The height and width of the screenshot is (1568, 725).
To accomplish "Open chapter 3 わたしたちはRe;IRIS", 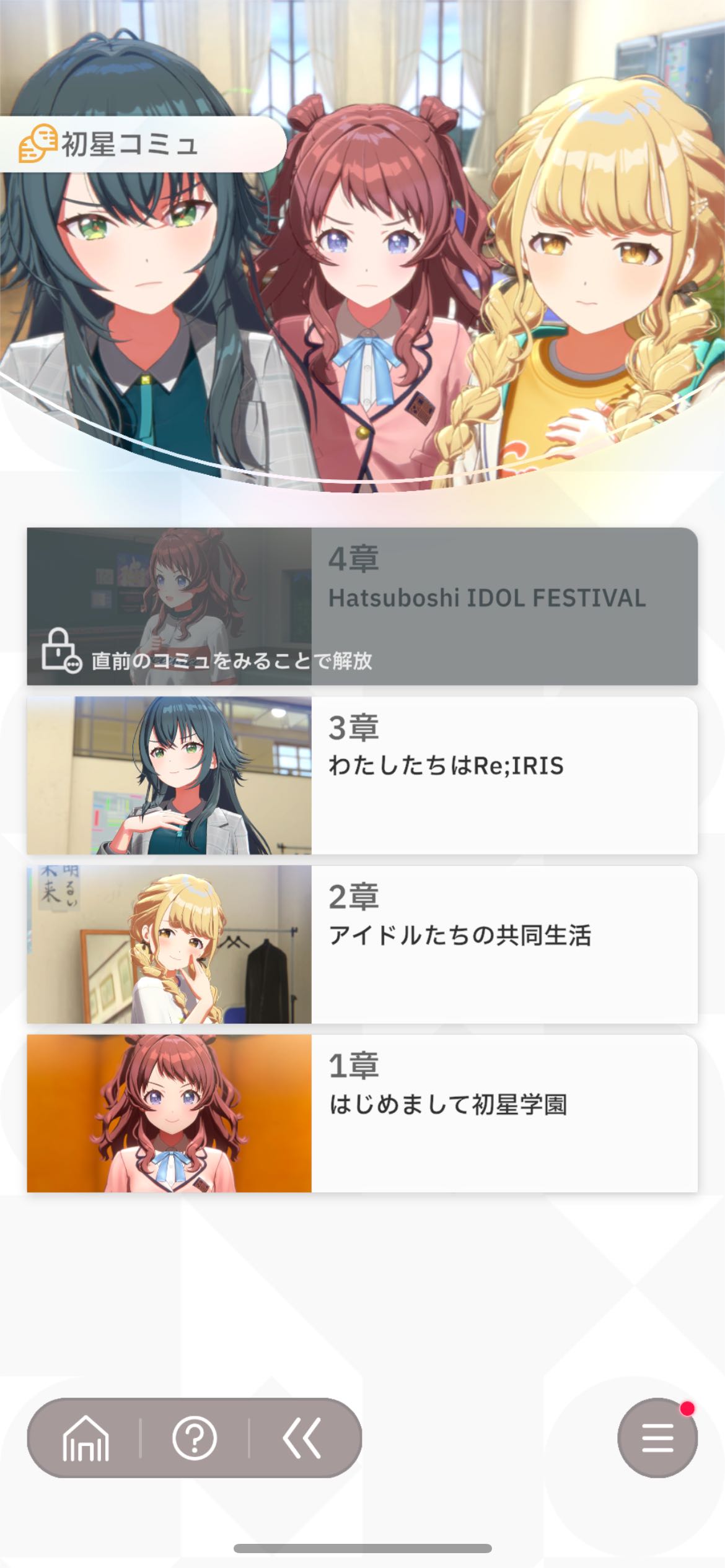I will (x=362, y=775).
